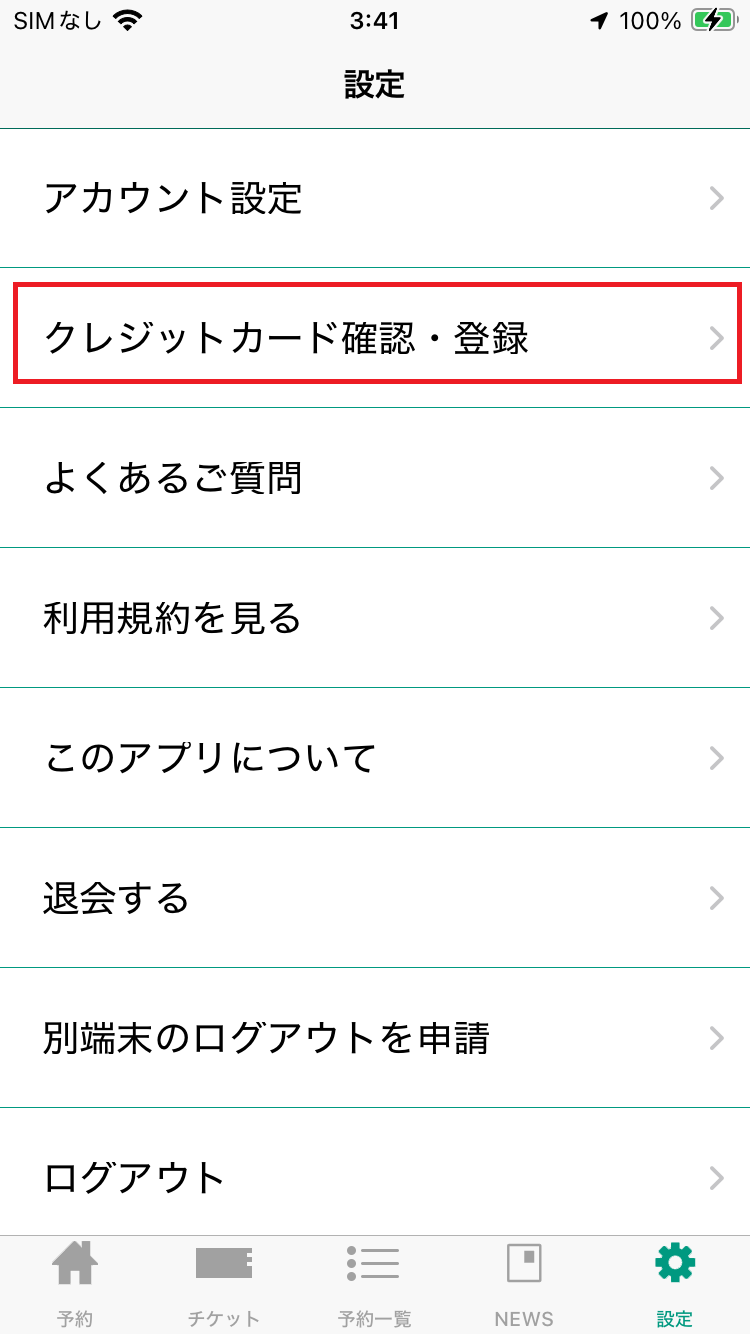Screen dimensions: 750x1334
Task: Open the 予約 home tab icon
Action: (75, 1263)
